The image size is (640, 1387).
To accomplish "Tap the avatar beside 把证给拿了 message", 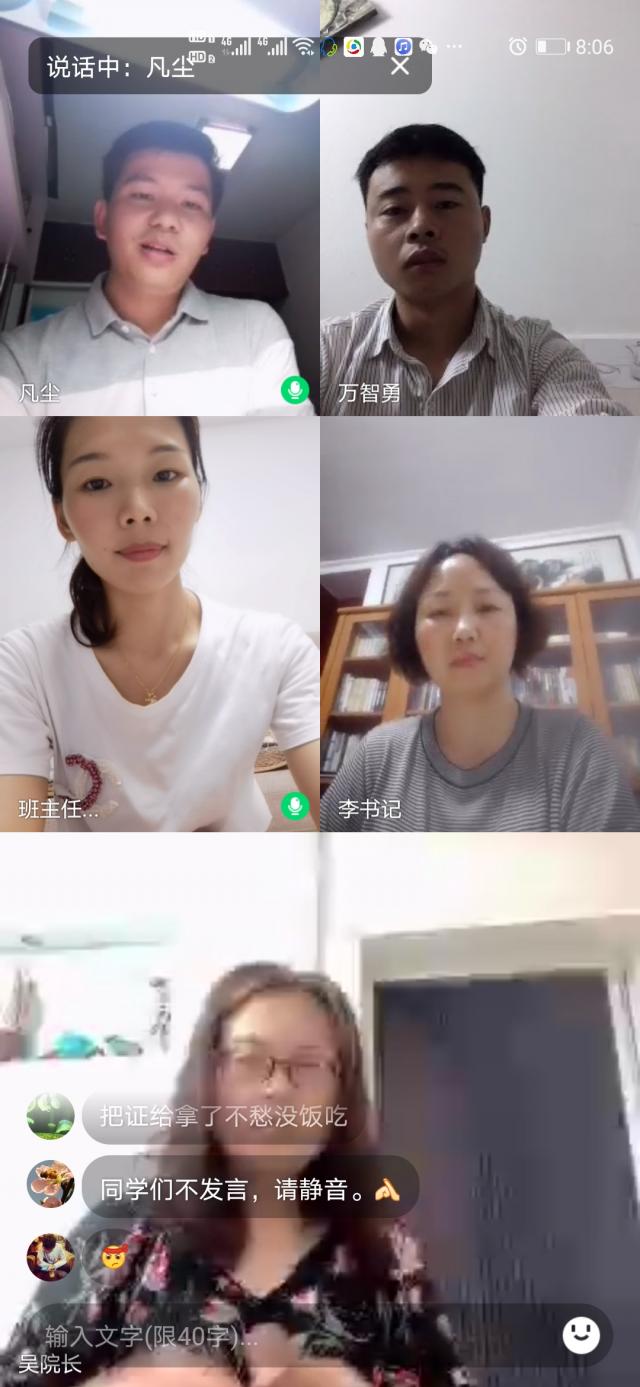I will [x=51, y=1116].
